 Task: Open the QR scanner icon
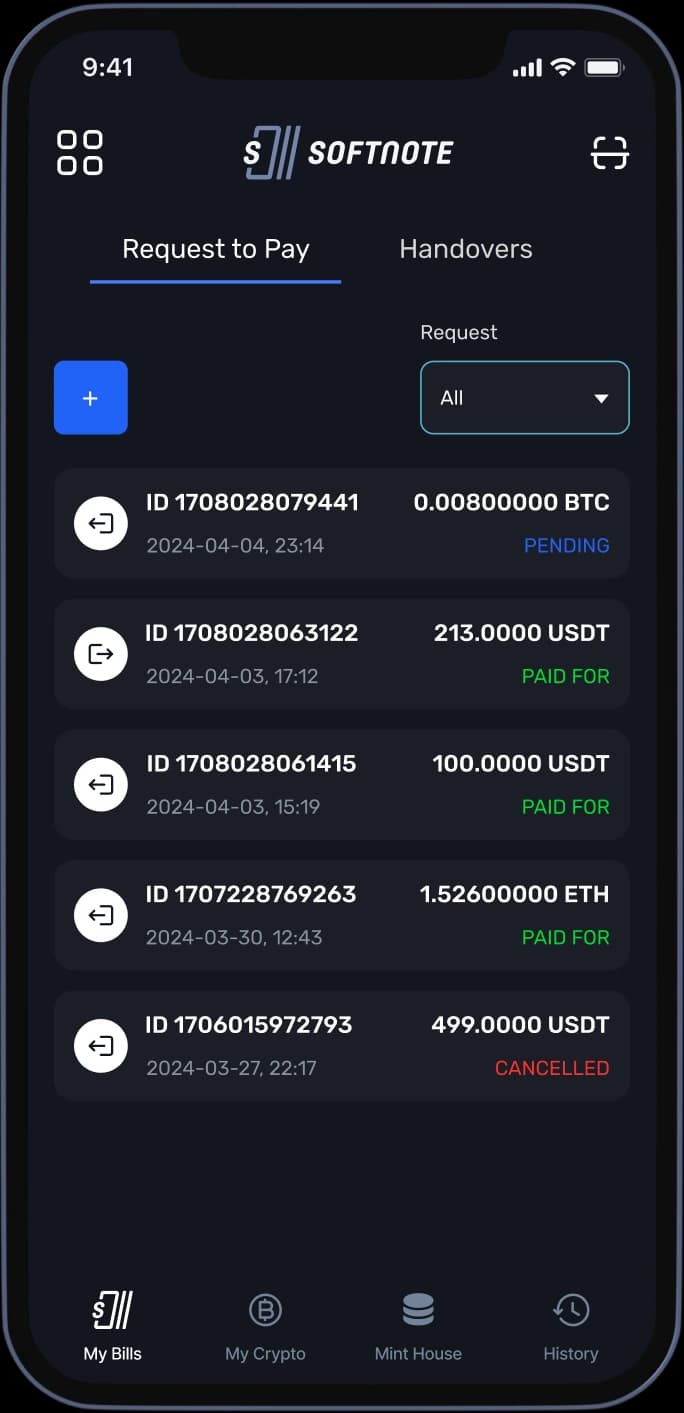coord(609,153)
